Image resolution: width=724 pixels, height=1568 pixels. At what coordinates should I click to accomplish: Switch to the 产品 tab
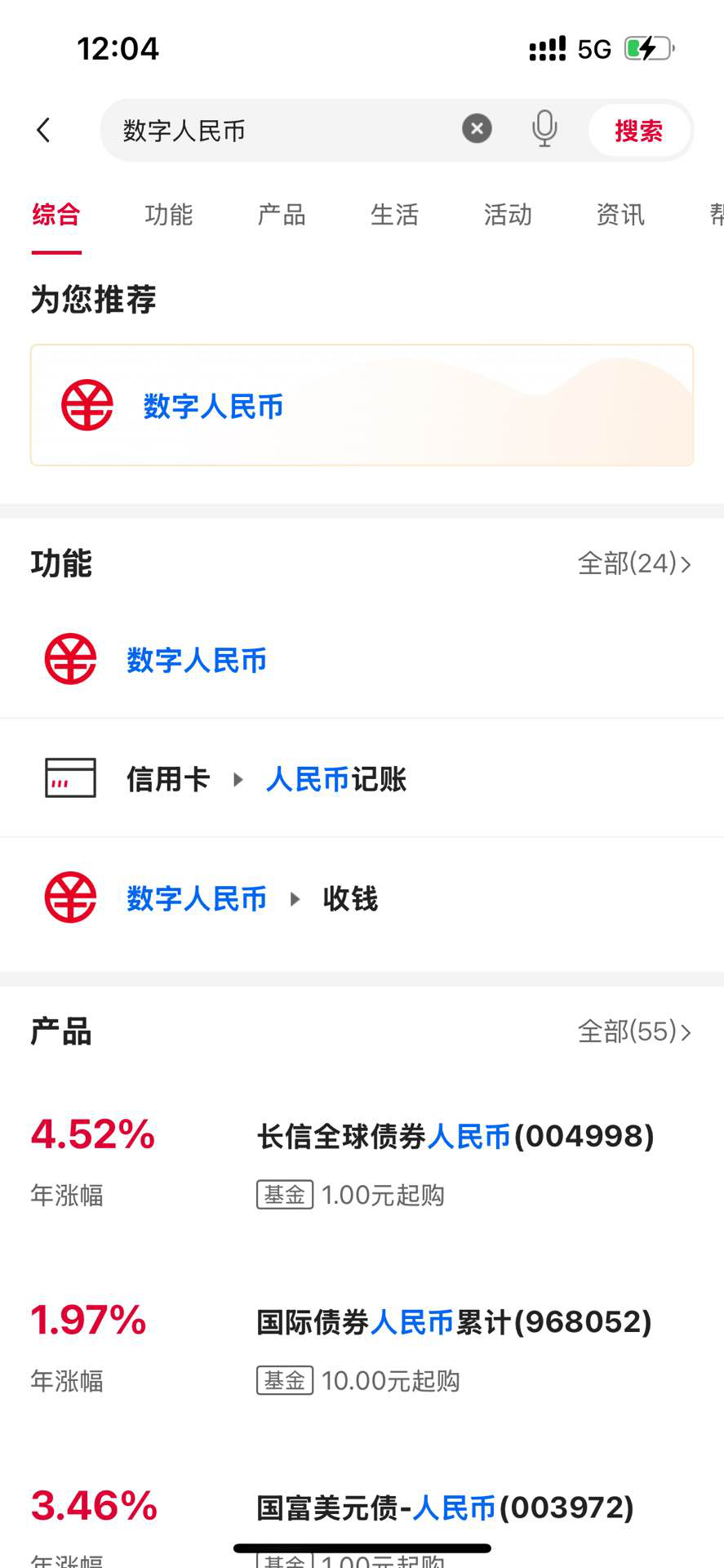point(282,215)
